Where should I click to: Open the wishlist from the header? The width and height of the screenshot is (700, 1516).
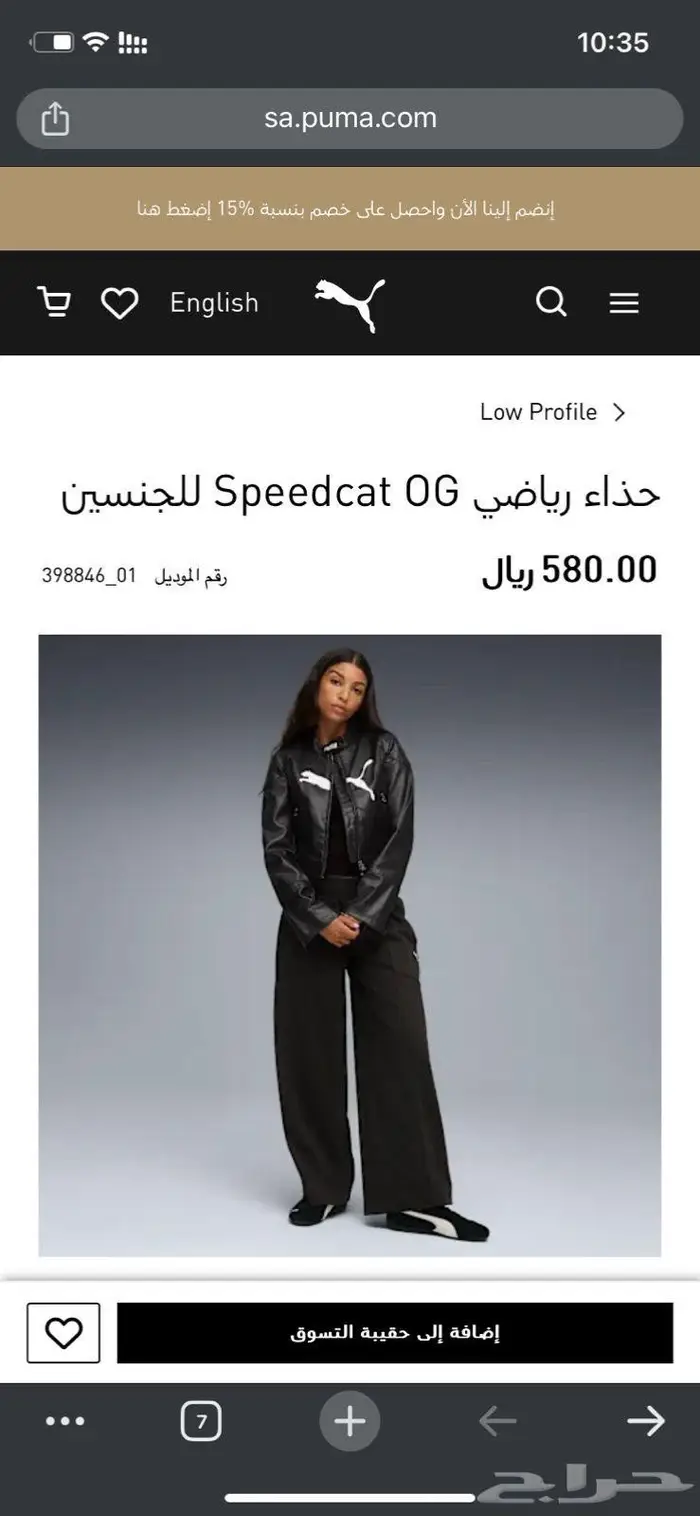coord(120,303)
